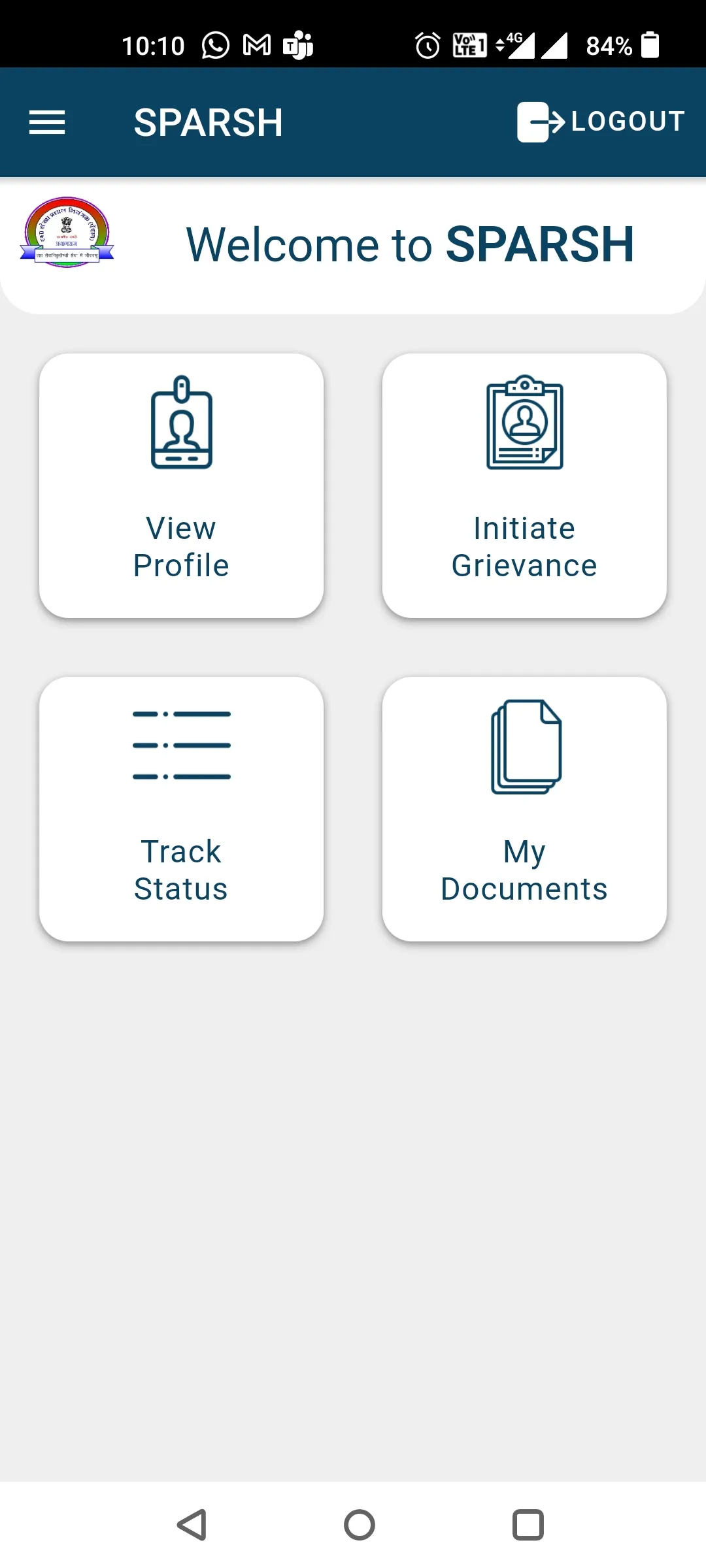Open the View Profile card
This screenshot has width=706, height=1568.
coord(181,485)
